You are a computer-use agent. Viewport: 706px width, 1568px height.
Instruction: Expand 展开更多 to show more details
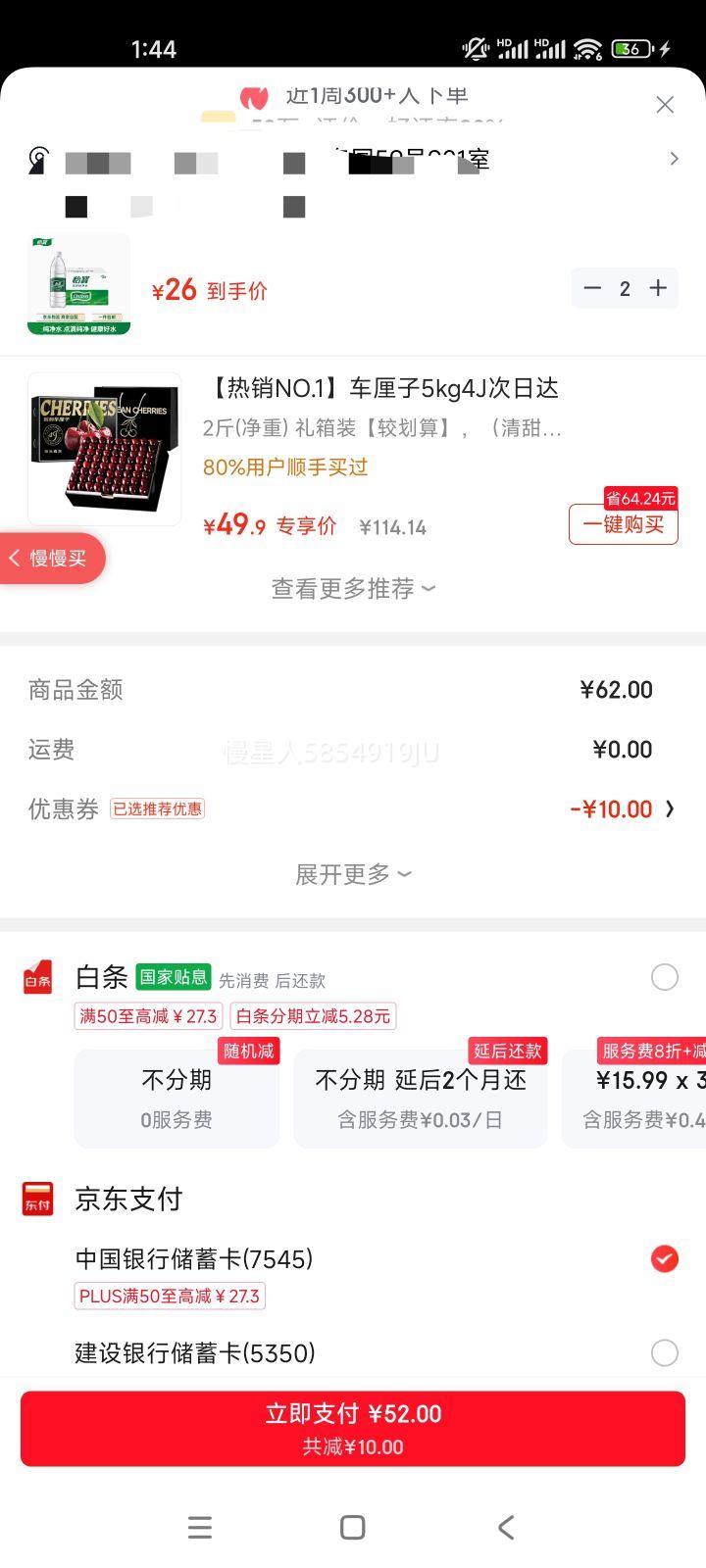tap(353, 873)
